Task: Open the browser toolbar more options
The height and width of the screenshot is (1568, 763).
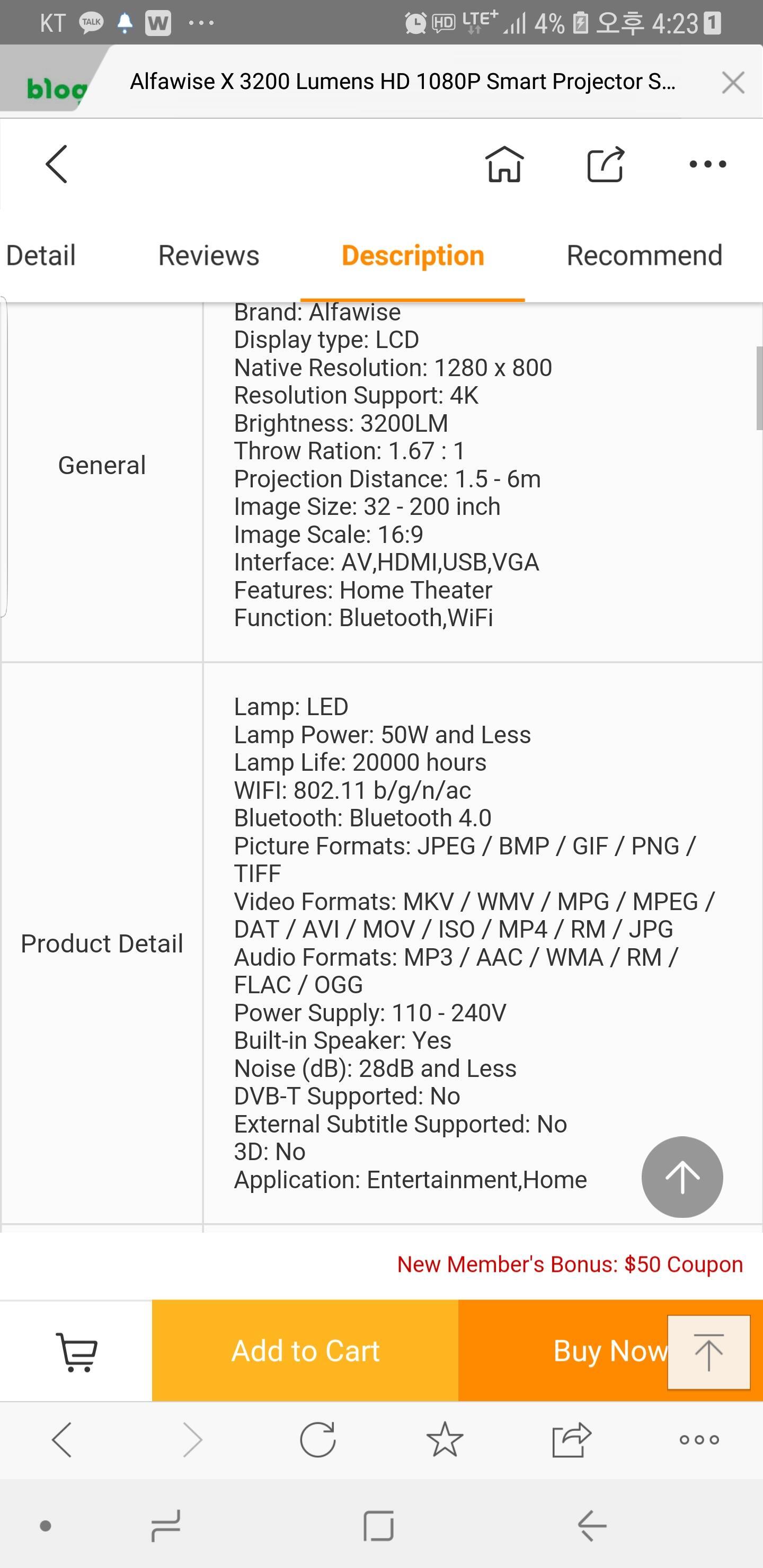Action: click(698, 1440)
